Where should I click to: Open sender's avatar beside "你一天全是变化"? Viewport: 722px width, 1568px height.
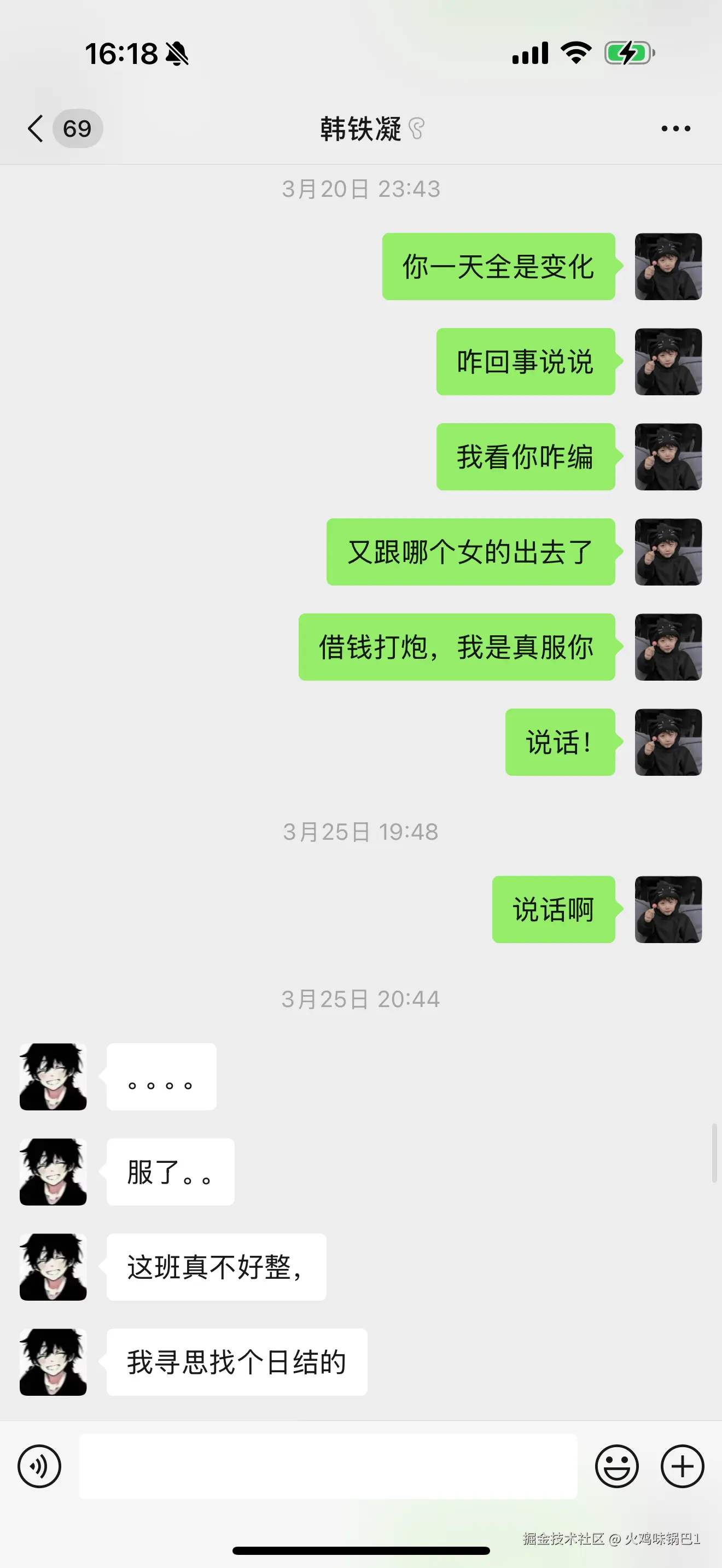coord(668,267)
